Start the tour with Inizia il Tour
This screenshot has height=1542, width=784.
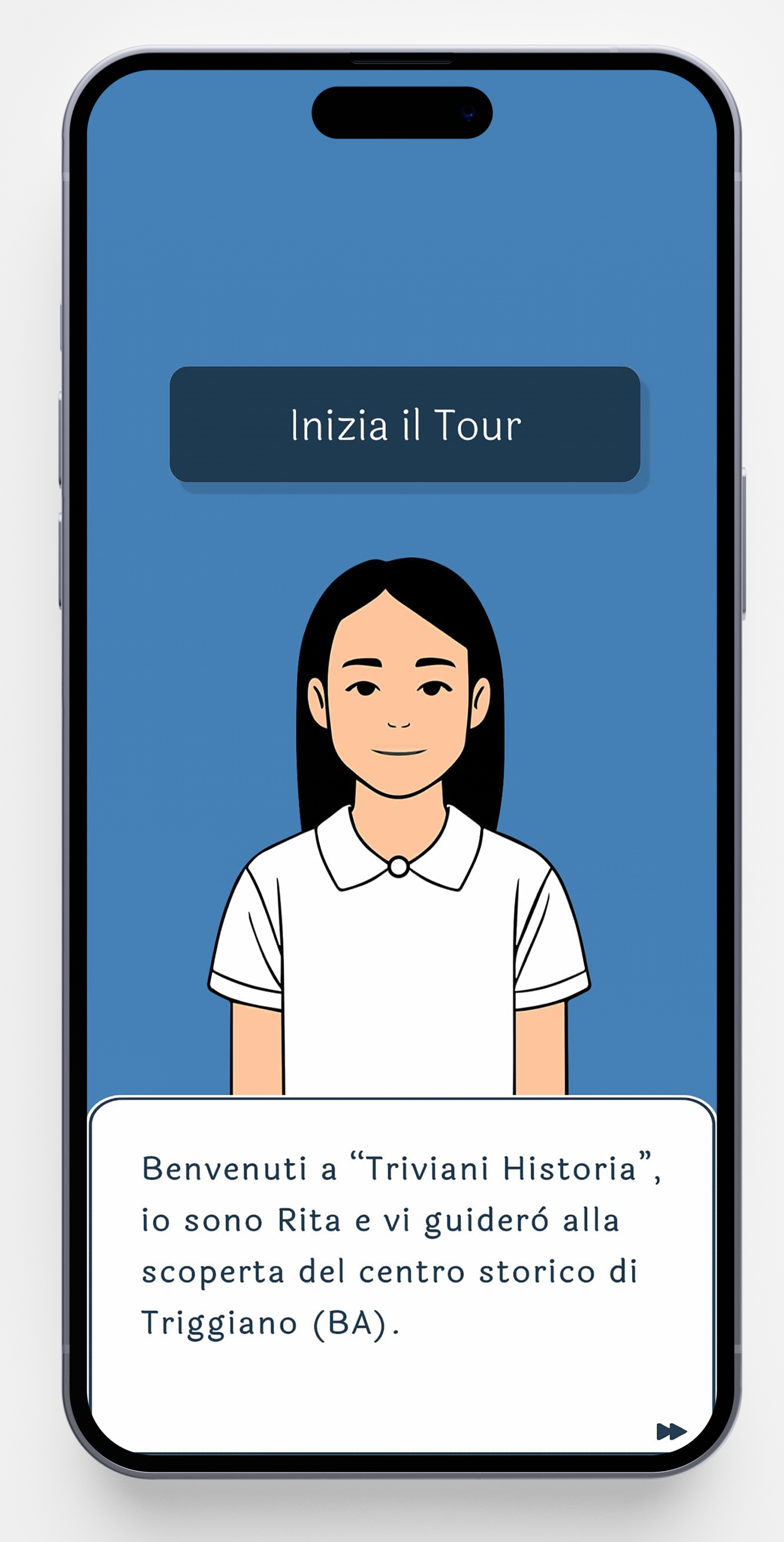tap(404, 424)
